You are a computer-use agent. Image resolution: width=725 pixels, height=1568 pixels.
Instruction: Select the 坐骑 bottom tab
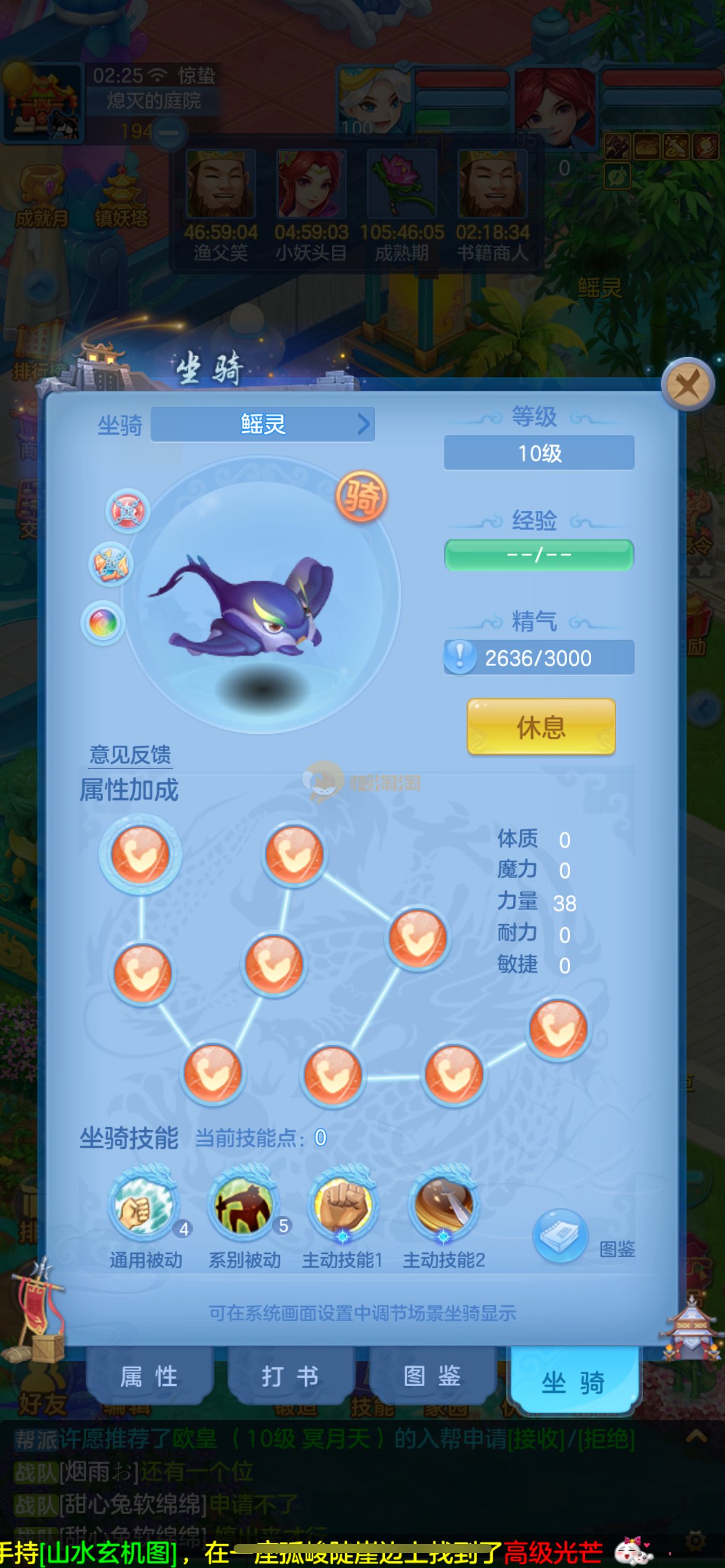click(573, 1381)
